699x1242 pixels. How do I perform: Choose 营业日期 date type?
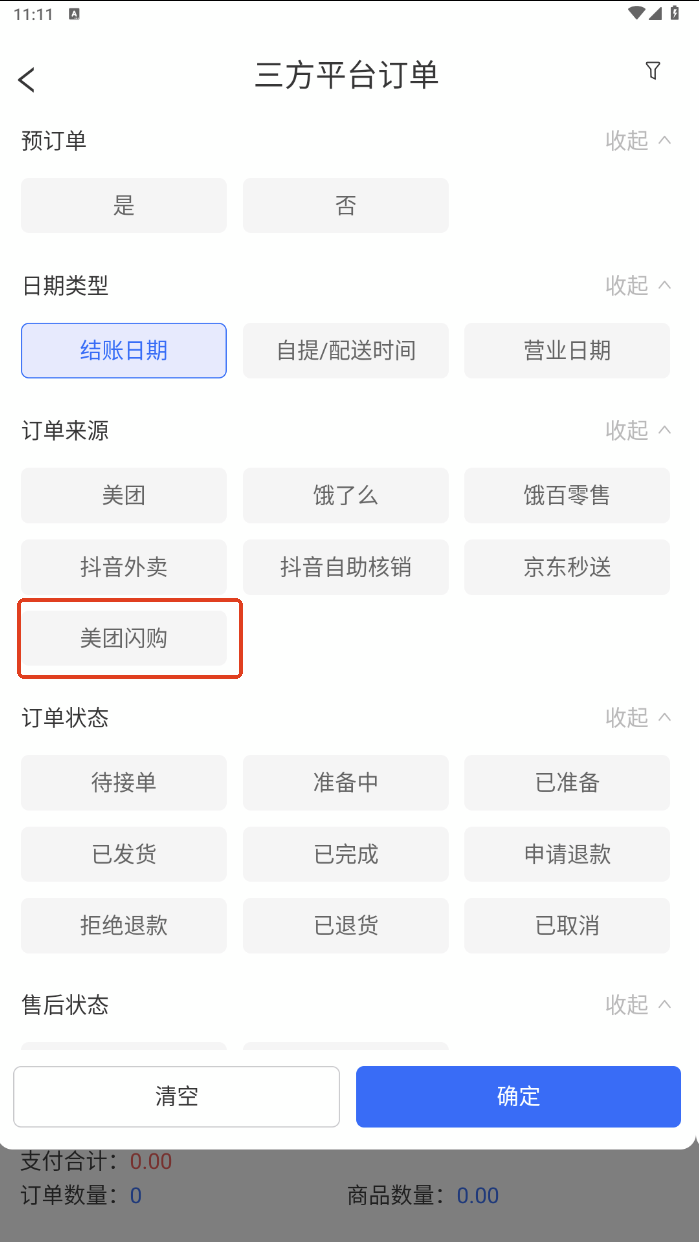click(567, 351)
